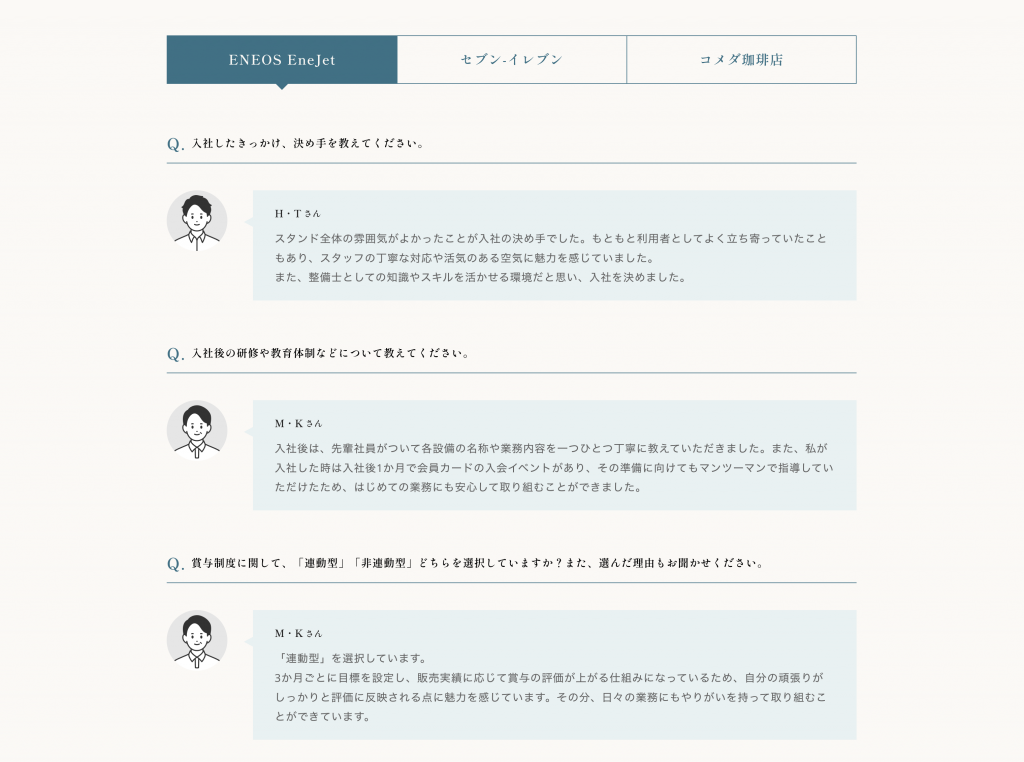Switch to the セブン-イレブン tab
Screen dimensions: 1024x762
click(511, 59)
